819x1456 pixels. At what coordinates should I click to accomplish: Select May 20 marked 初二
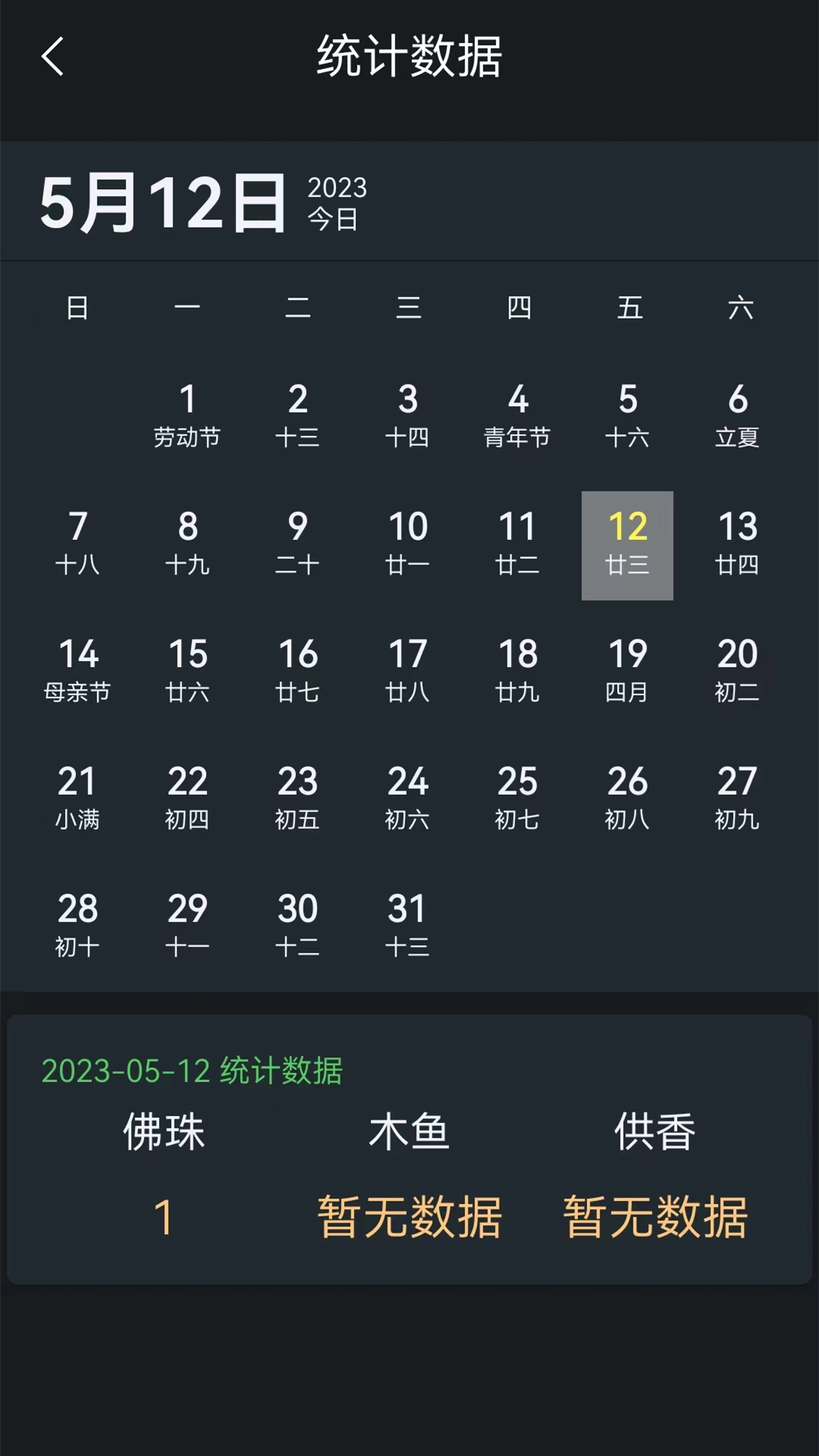(x=738, y=671)
